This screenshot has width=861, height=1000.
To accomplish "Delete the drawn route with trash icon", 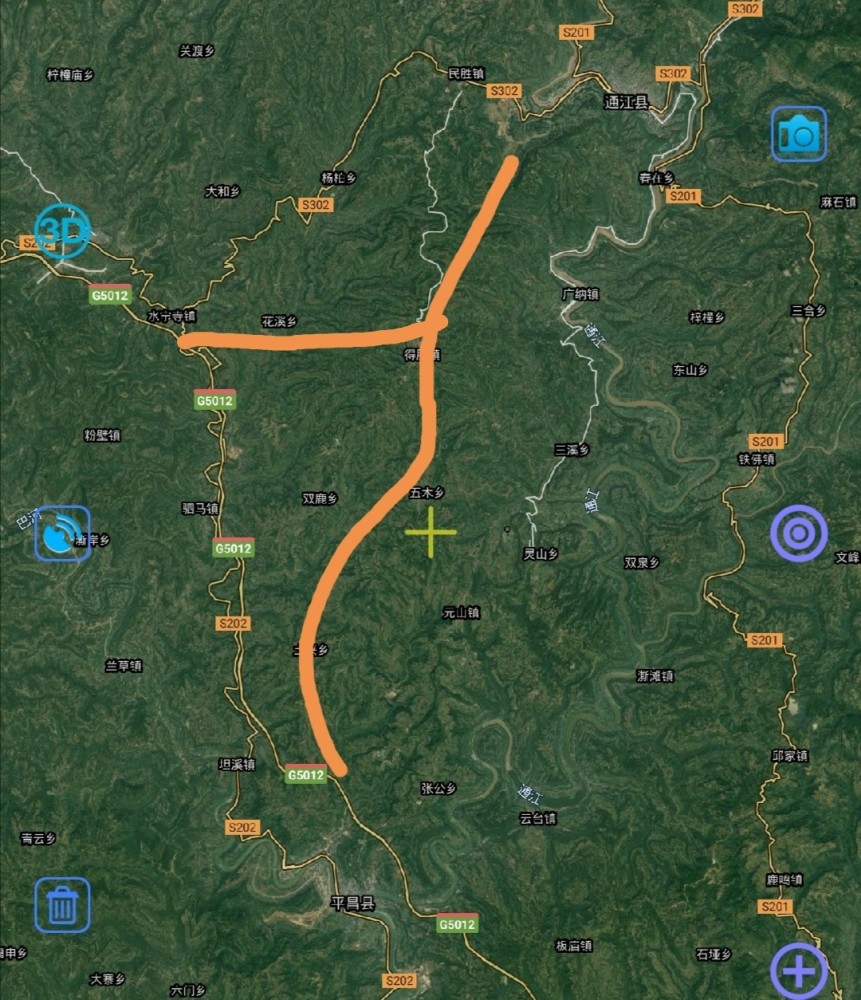I will tap(63, 904).
